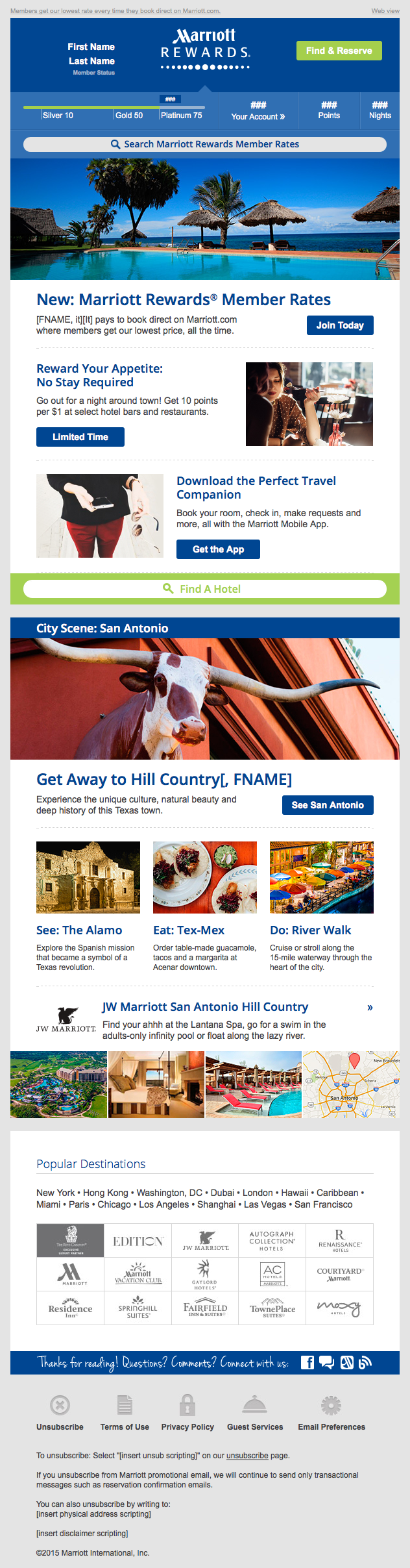Tap the Find & Reserve button
The height and width of the screenshot is (1568, 410).
pyautogui.click(x=339, y=51)
